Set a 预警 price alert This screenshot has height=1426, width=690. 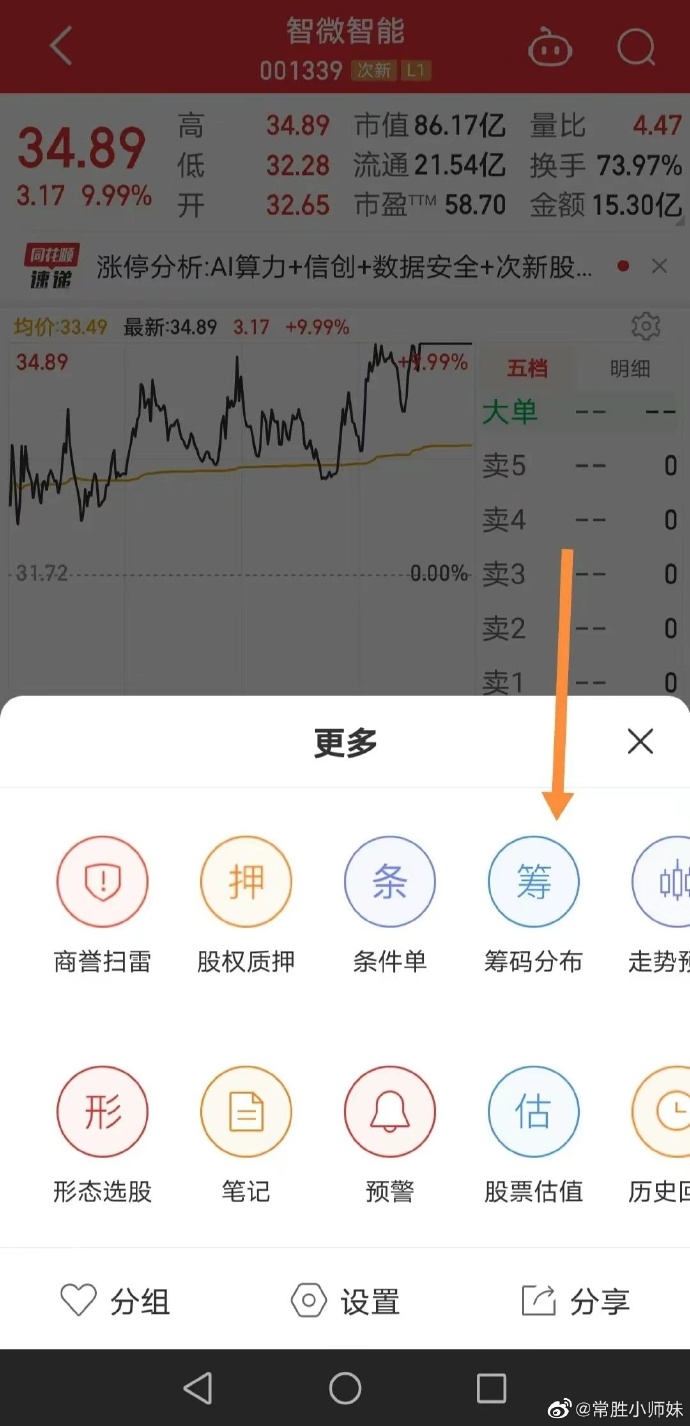tap(390, 1135)
